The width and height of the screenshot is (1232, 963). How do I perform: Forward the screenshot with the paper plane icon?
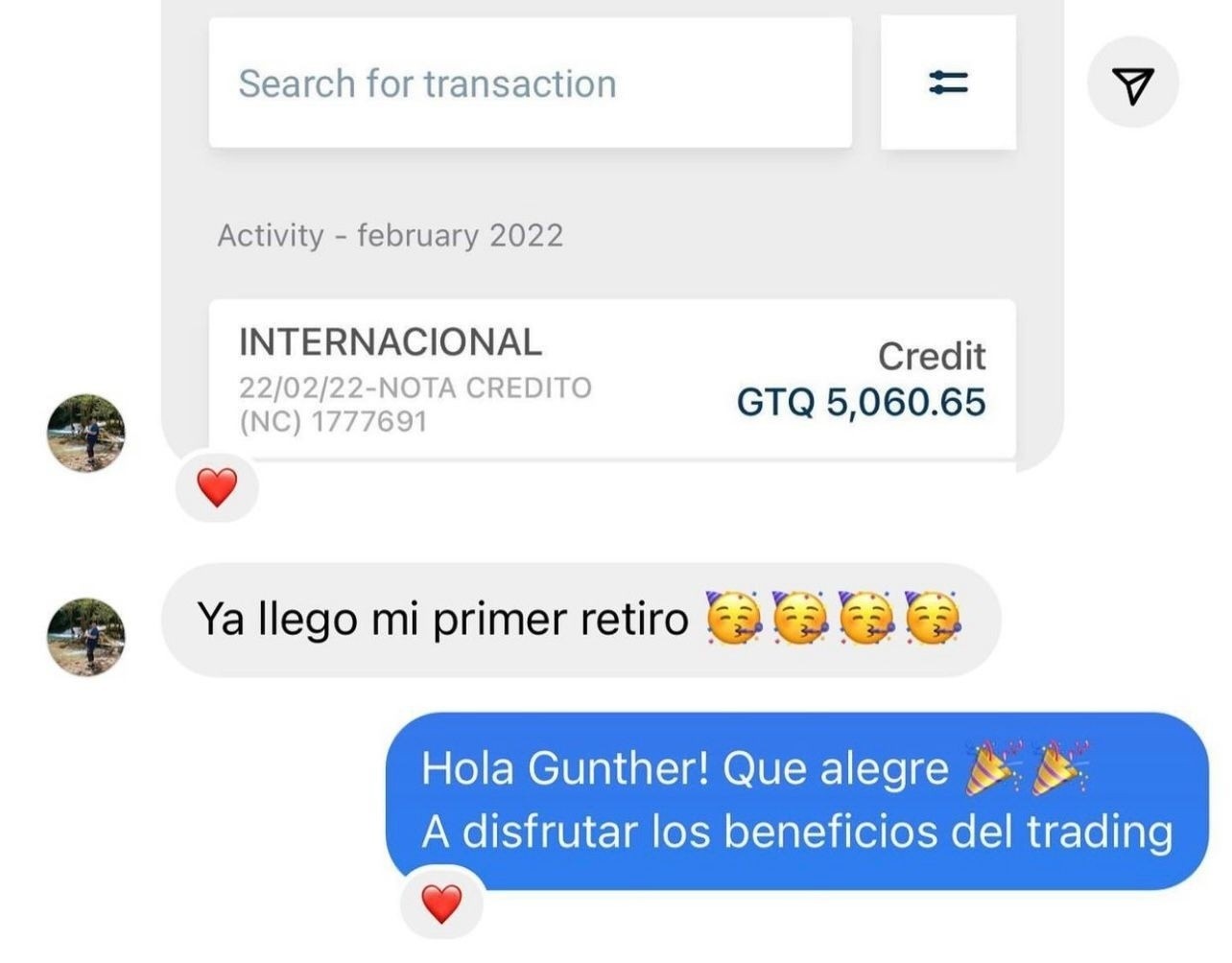tap(1132, 82)
